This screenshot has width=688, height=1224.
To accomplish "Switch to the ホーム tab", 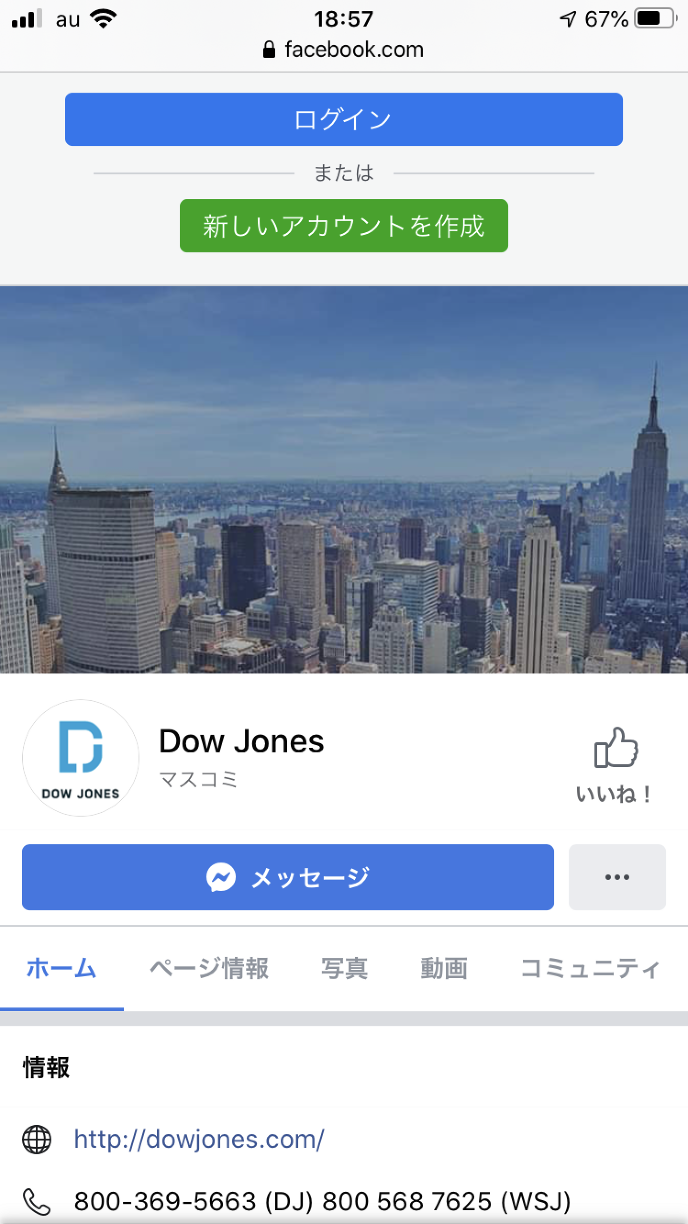I will [x=61, y=968].
